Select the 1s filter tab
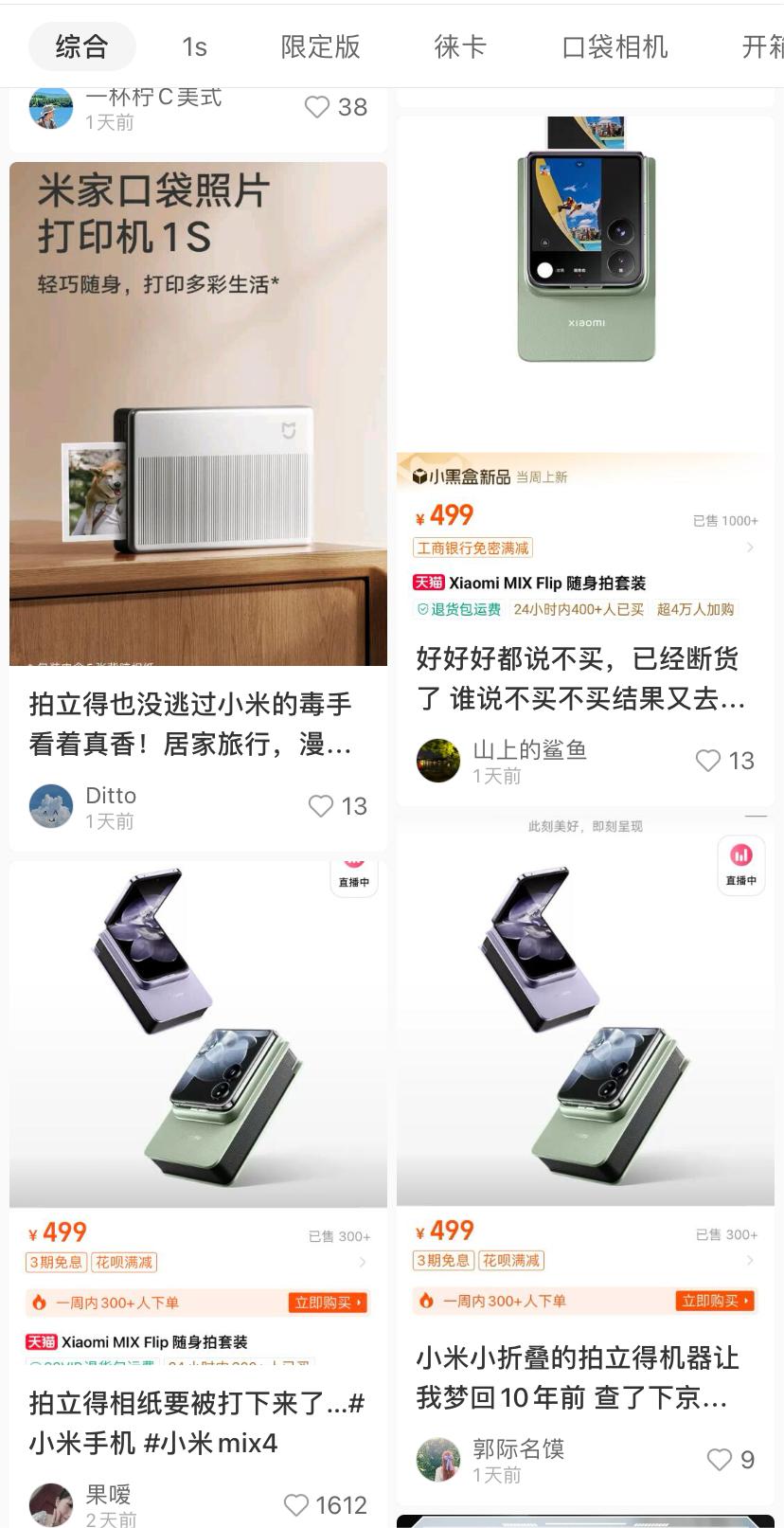 click(x=194, y=46)
